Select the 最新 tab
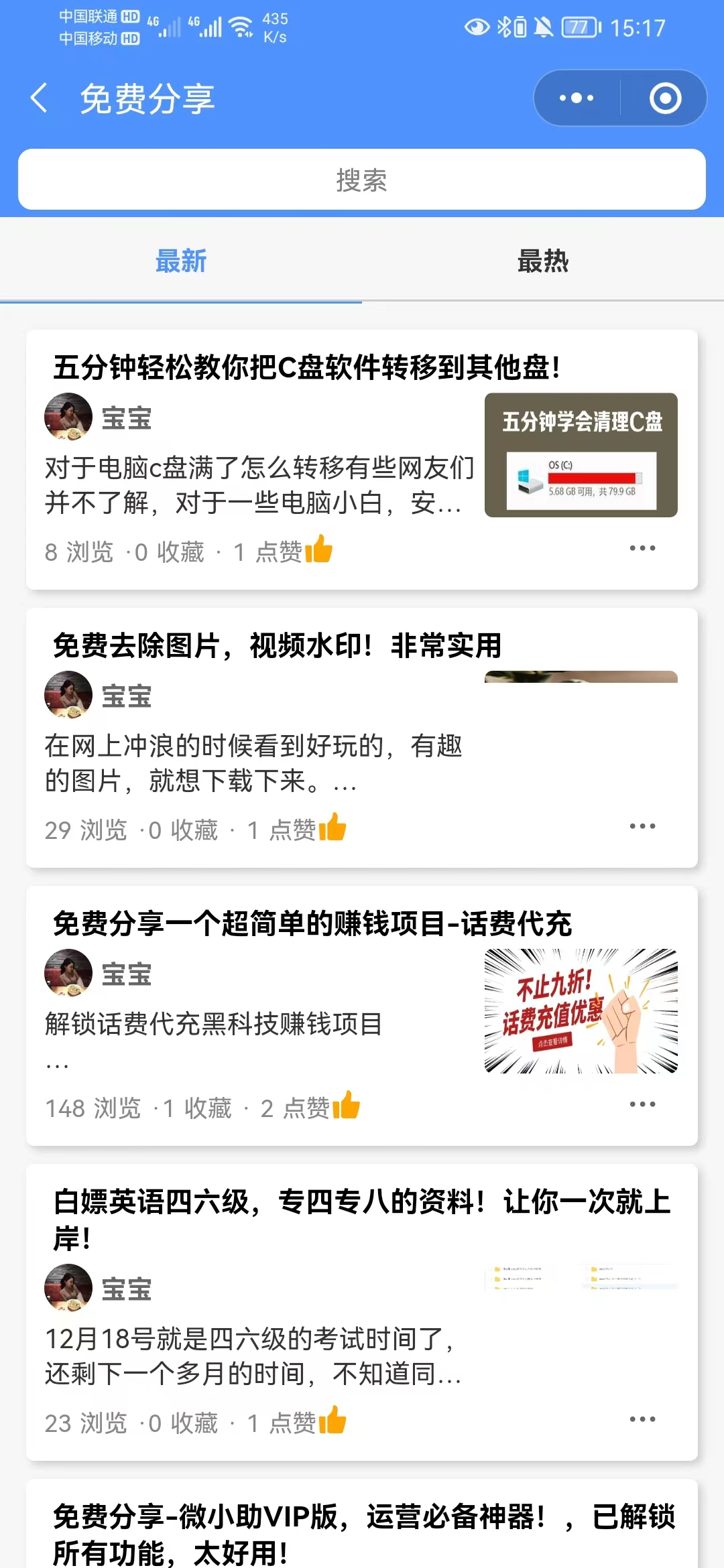 pyautogui.click(x=181, y=262)
